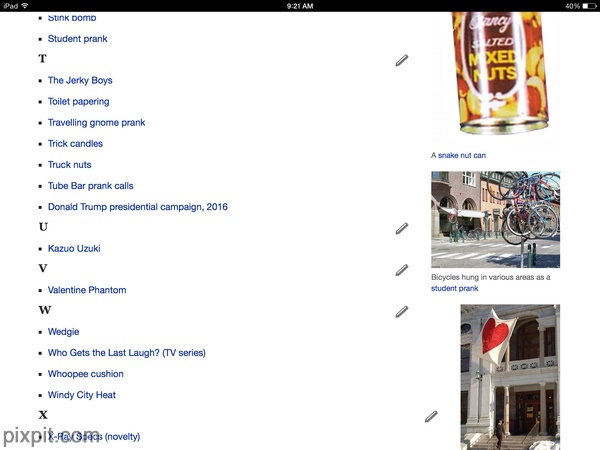Open Tube Bar prank calls link

[90, 186]
